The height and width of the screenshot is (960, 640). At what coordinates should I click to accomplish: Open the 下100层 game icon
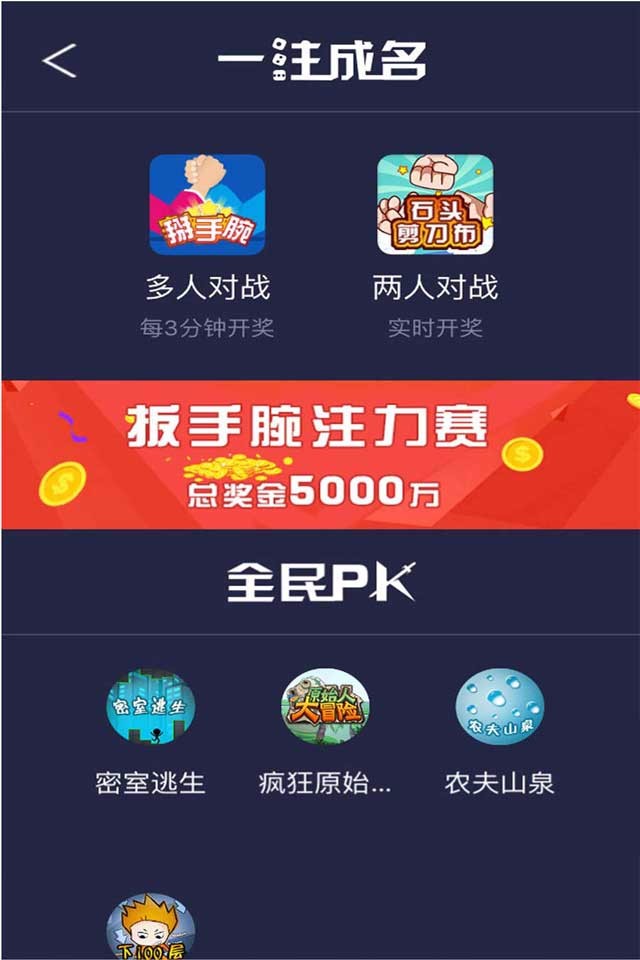tap(150, 928)
